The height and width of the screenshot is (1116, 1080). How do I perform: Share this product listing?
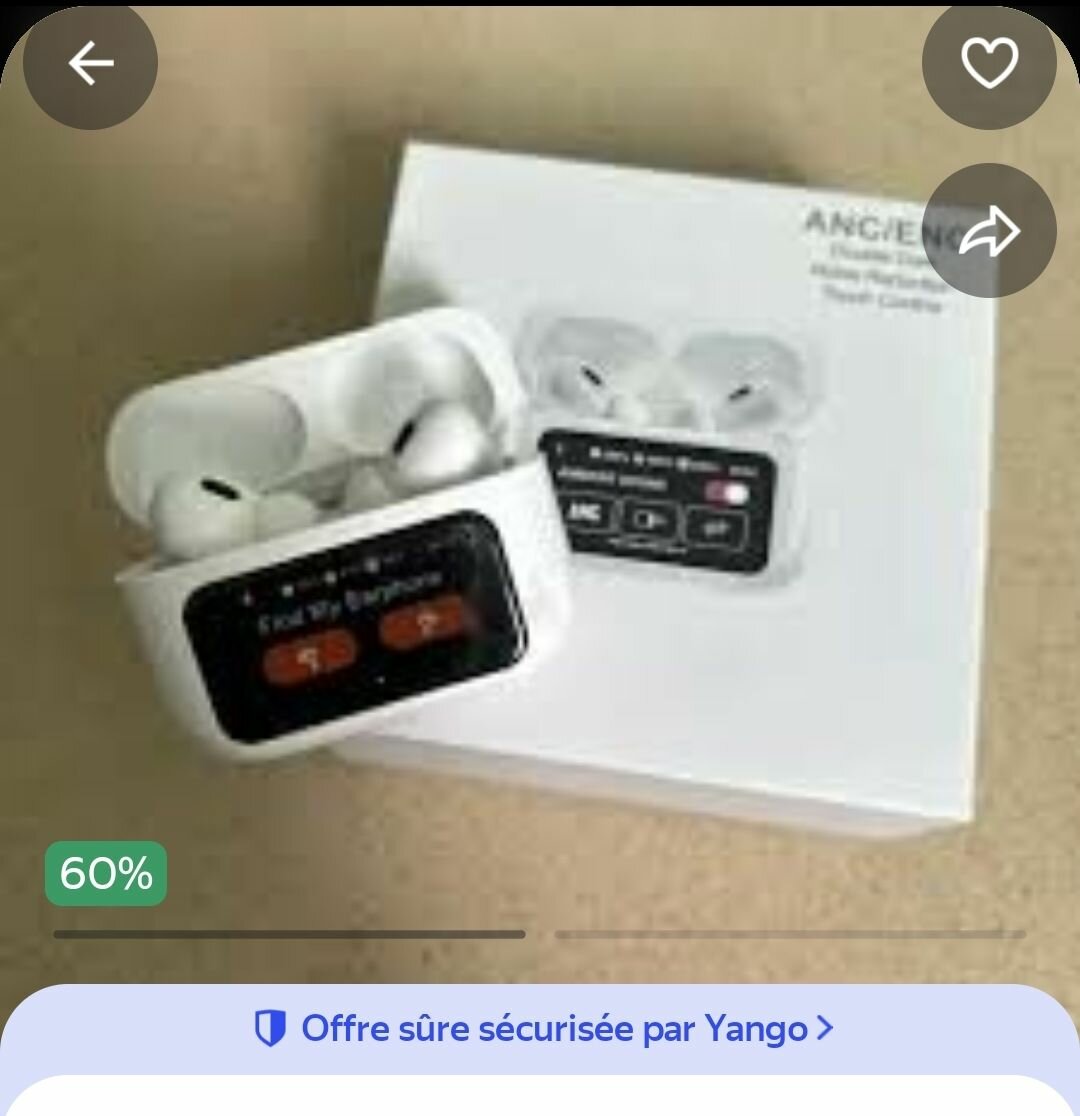click(x=989, y=231)
